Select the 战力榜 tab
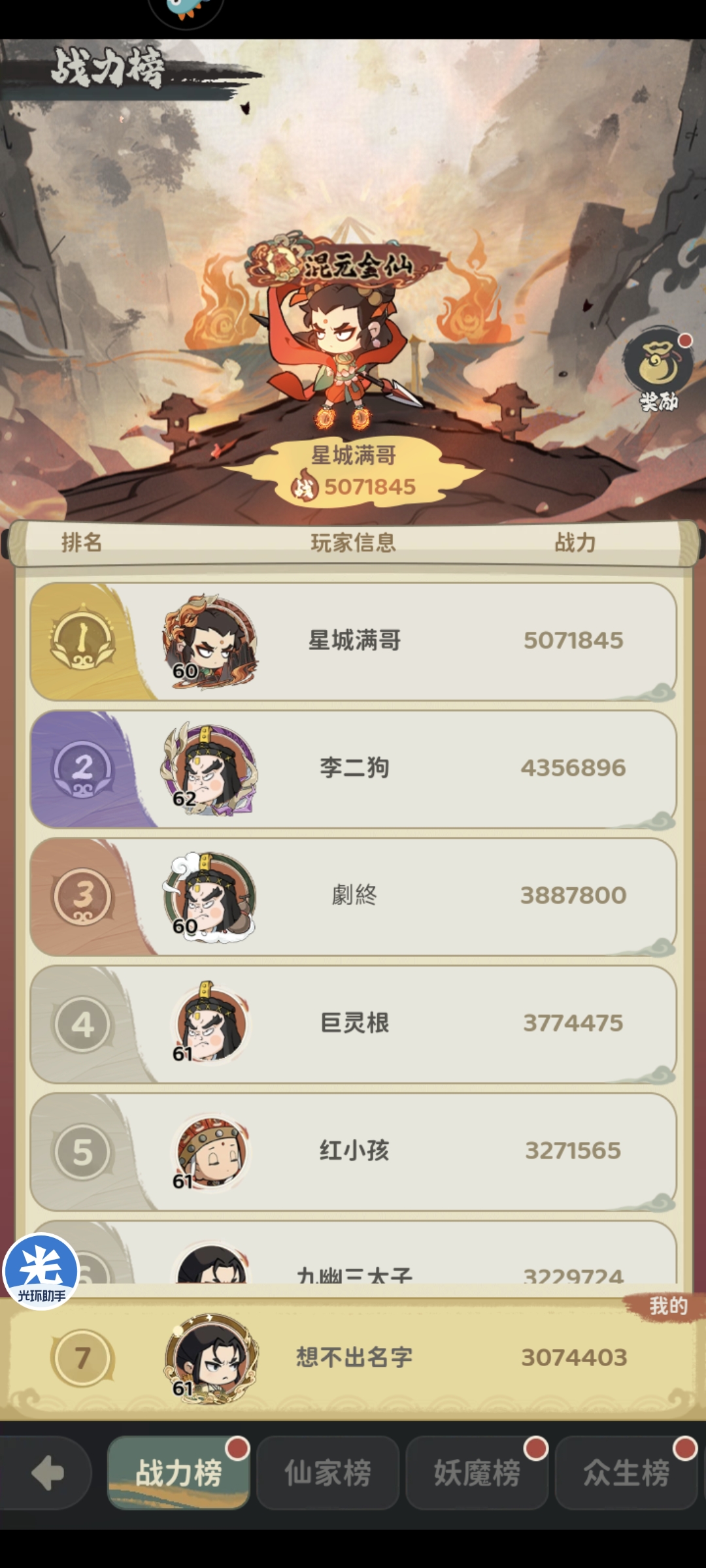Image resolution: width=706 pixels, height=1568 pixels. coord(178,1473)
